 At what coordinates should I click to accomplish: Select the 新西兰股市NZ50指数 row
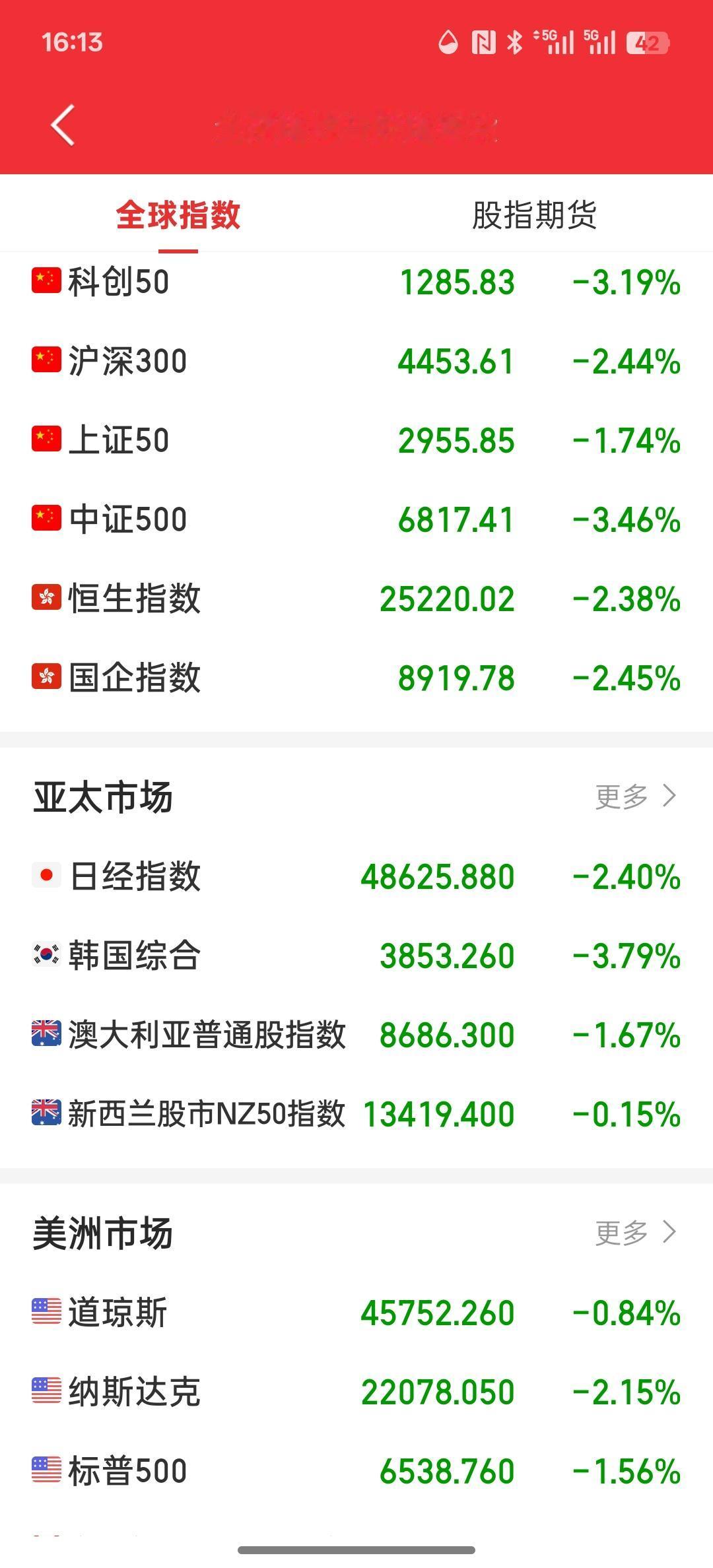click(x=356, y=1114)
